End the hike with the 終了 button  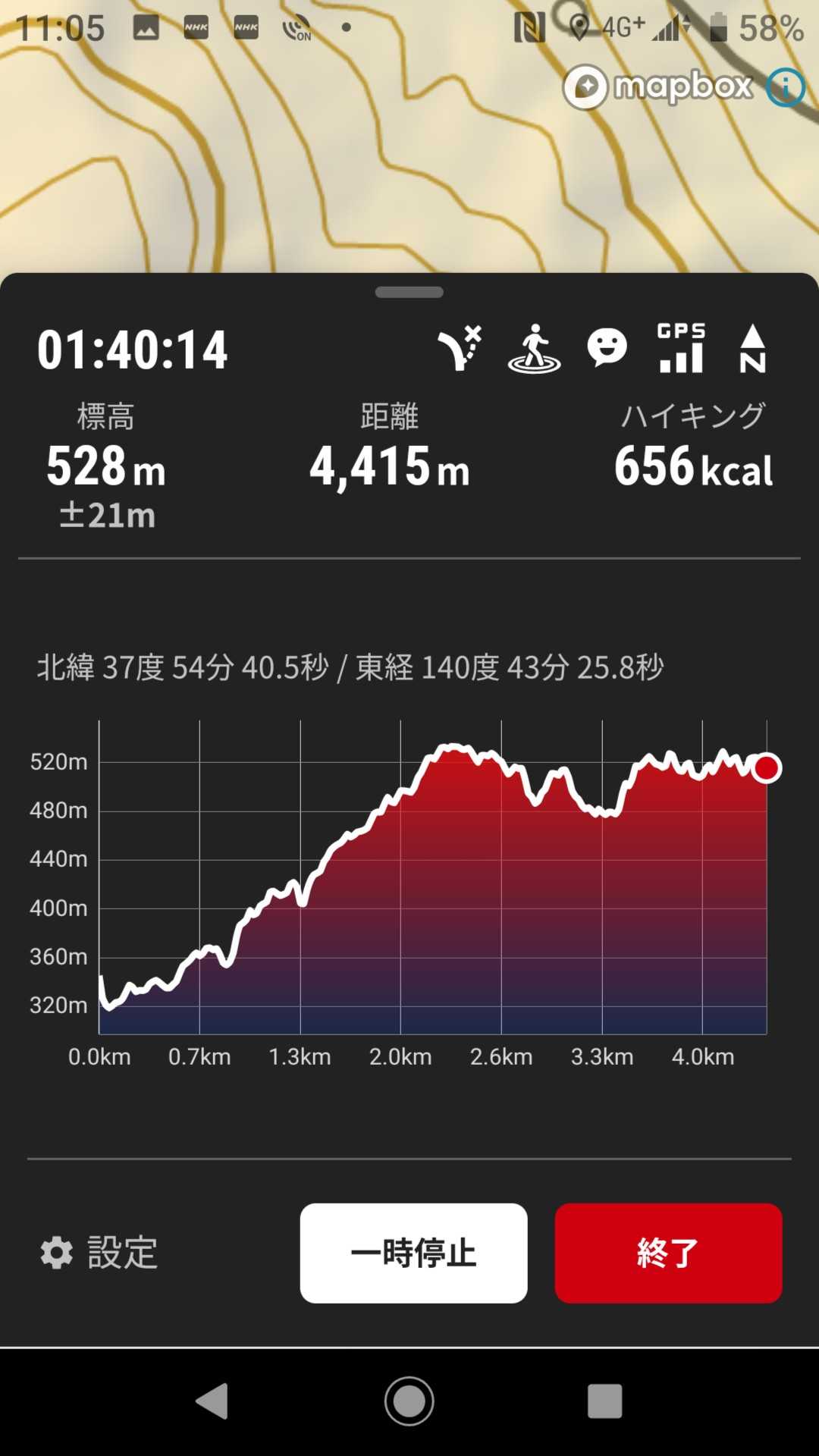pyautogui.click(x=668, y=1253)
